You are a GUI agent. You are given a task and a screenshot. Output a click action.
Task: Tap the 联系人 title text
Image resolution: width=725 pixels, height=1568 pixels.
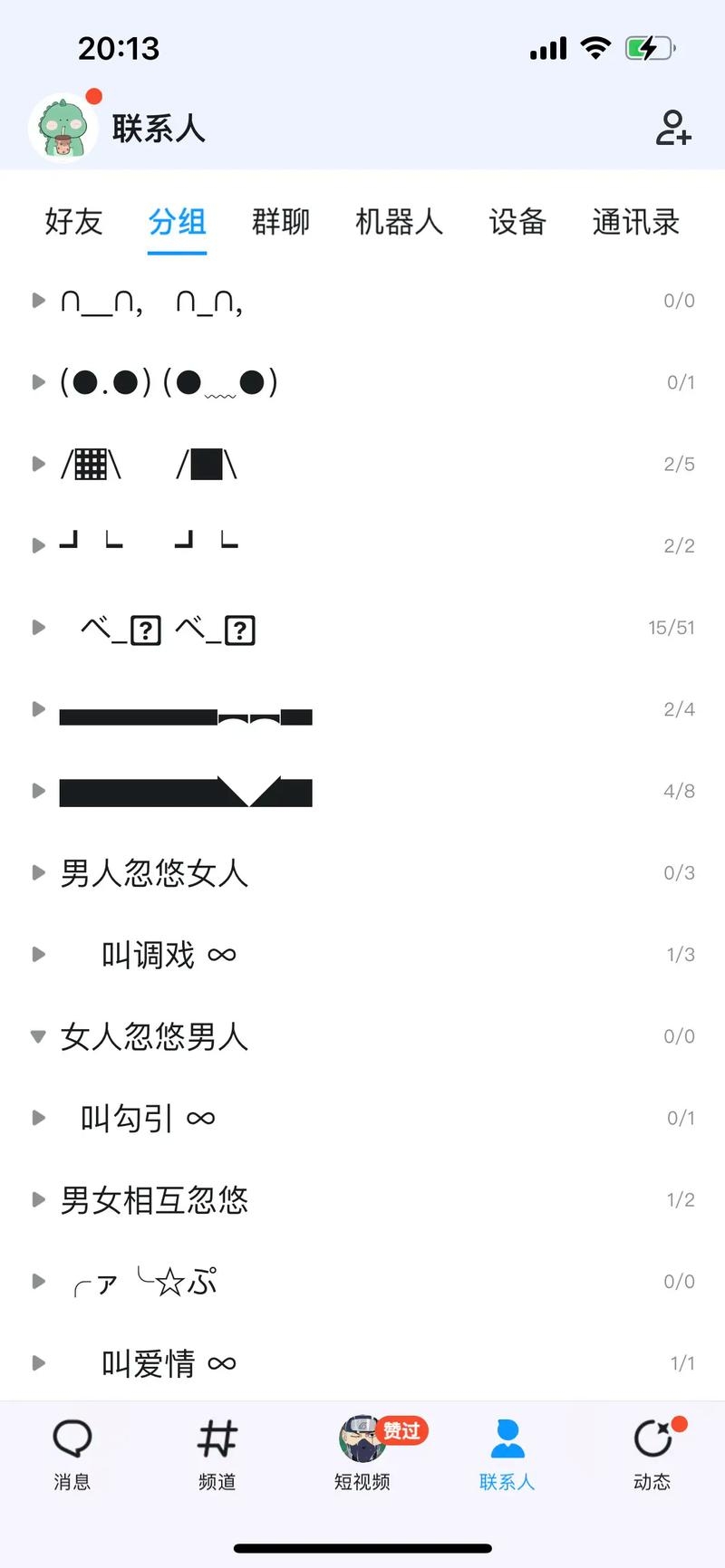pos(159,129)
